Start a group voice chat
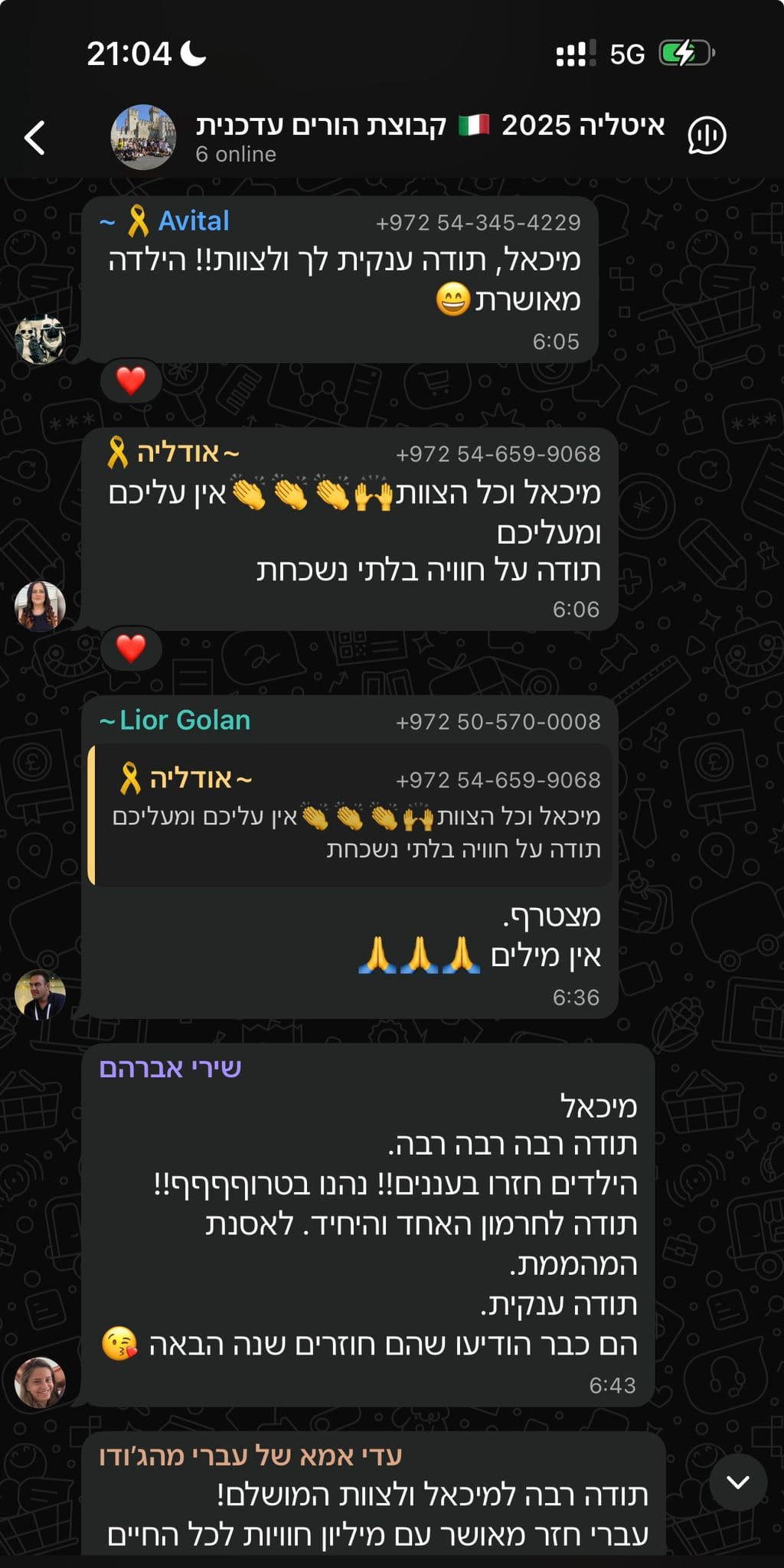 click(x=706, y=136)
